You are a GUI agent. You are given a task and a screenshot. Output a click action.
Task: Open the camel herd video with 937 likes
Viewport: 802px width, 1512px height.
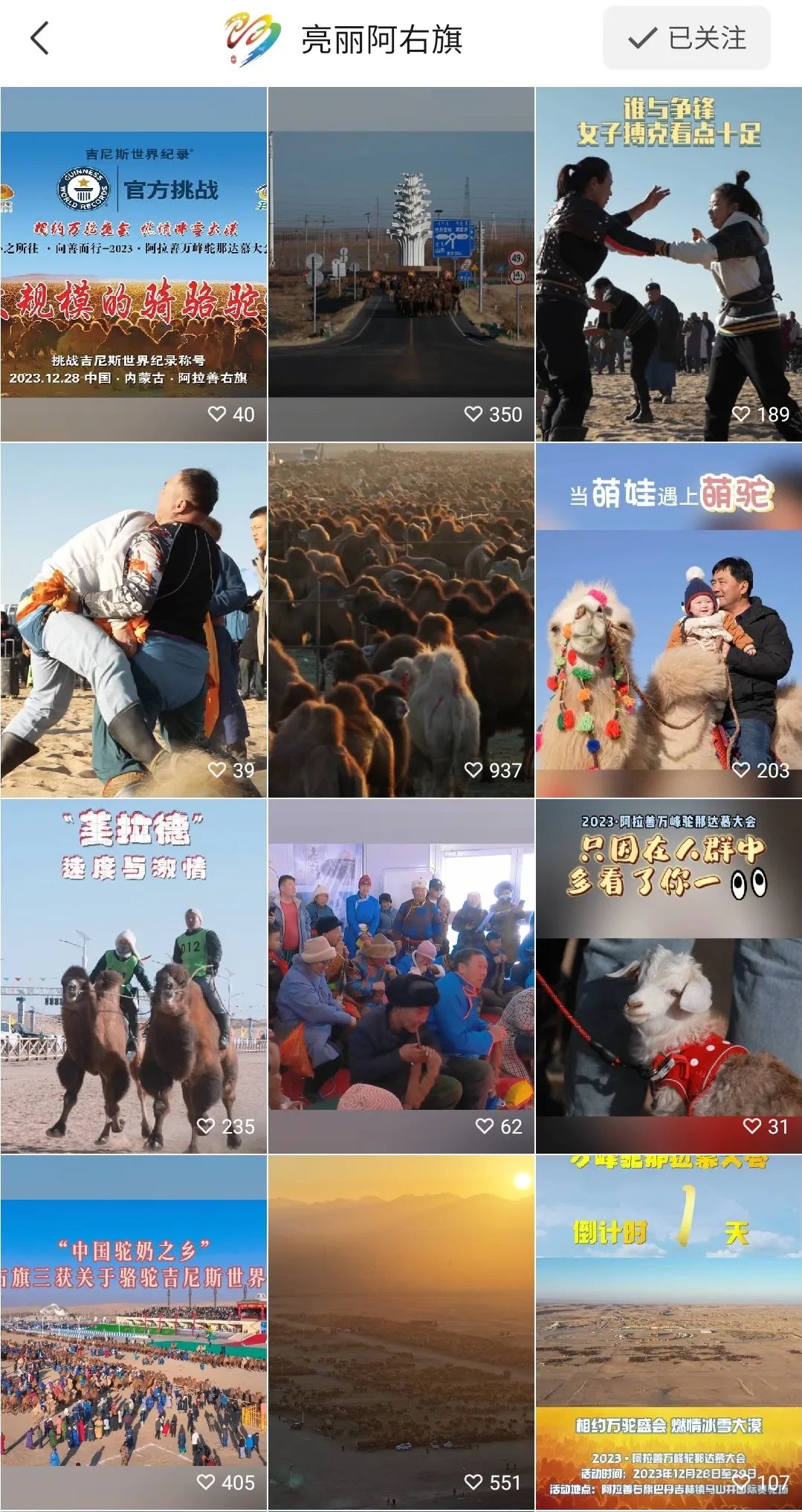tap(401, 621)
